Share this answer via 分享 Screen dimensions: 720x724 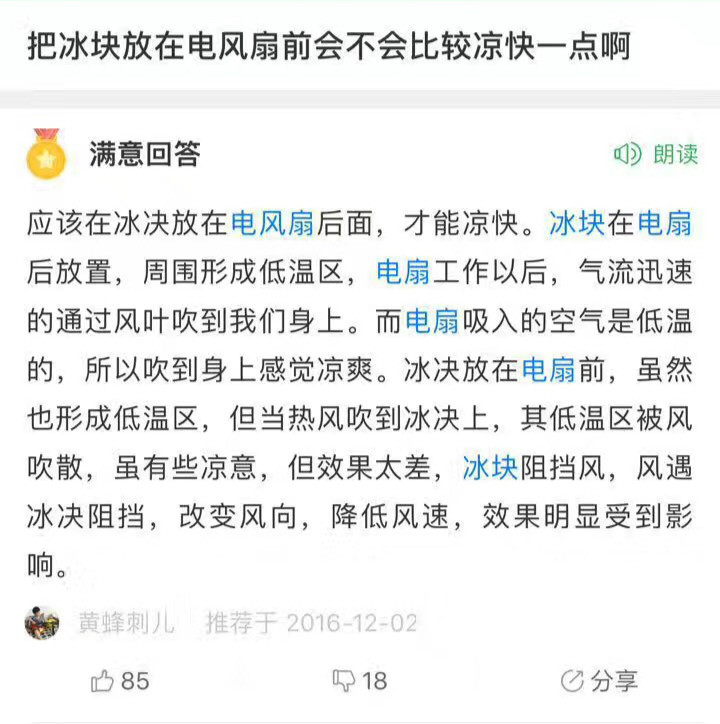[599, 681]
